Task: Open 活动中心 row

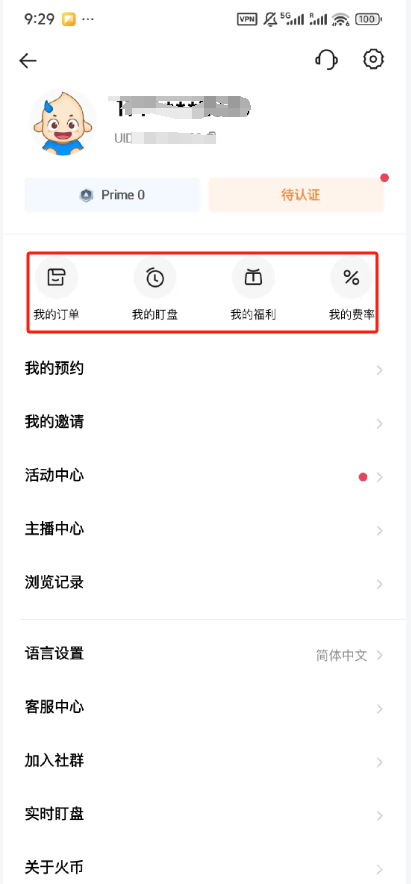Action: [x=205, y=476]
